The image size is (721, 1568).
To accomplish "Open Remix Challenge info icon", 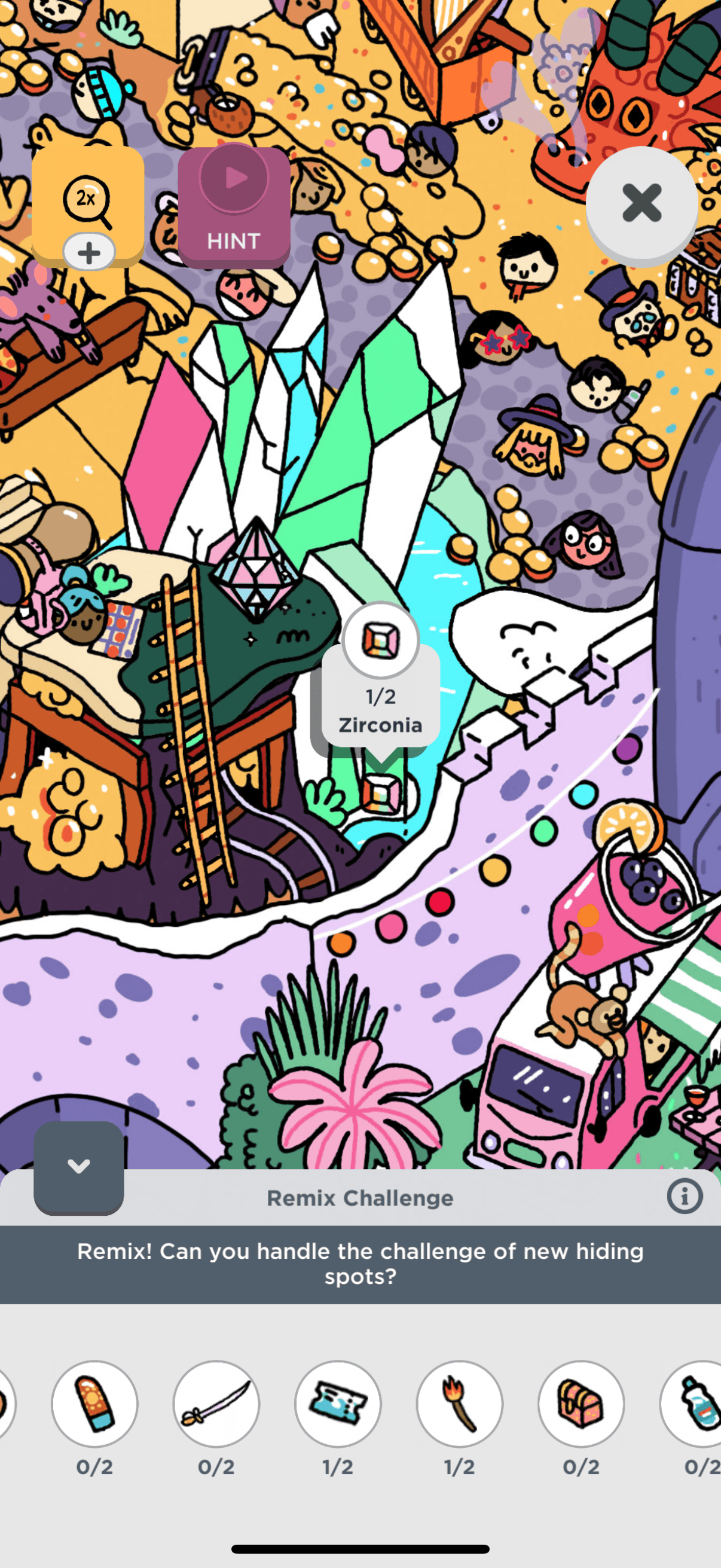I will point(685,1196).
